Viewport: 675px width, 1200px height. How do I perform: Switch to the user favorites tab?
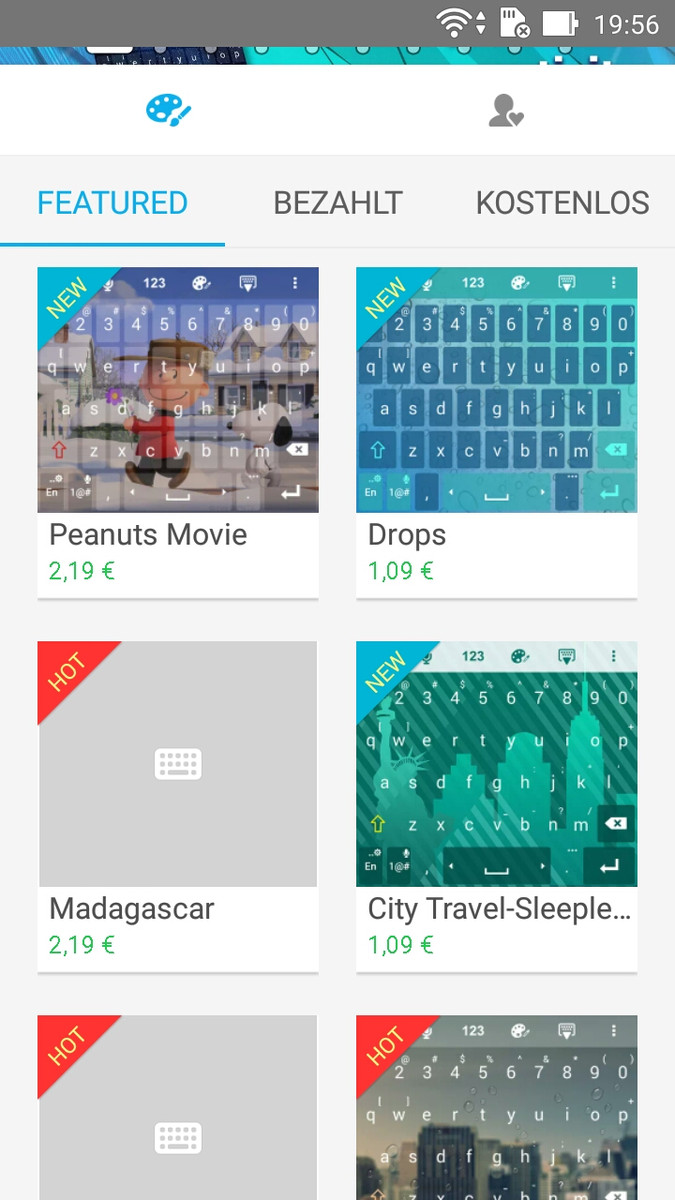coord(506,110)
